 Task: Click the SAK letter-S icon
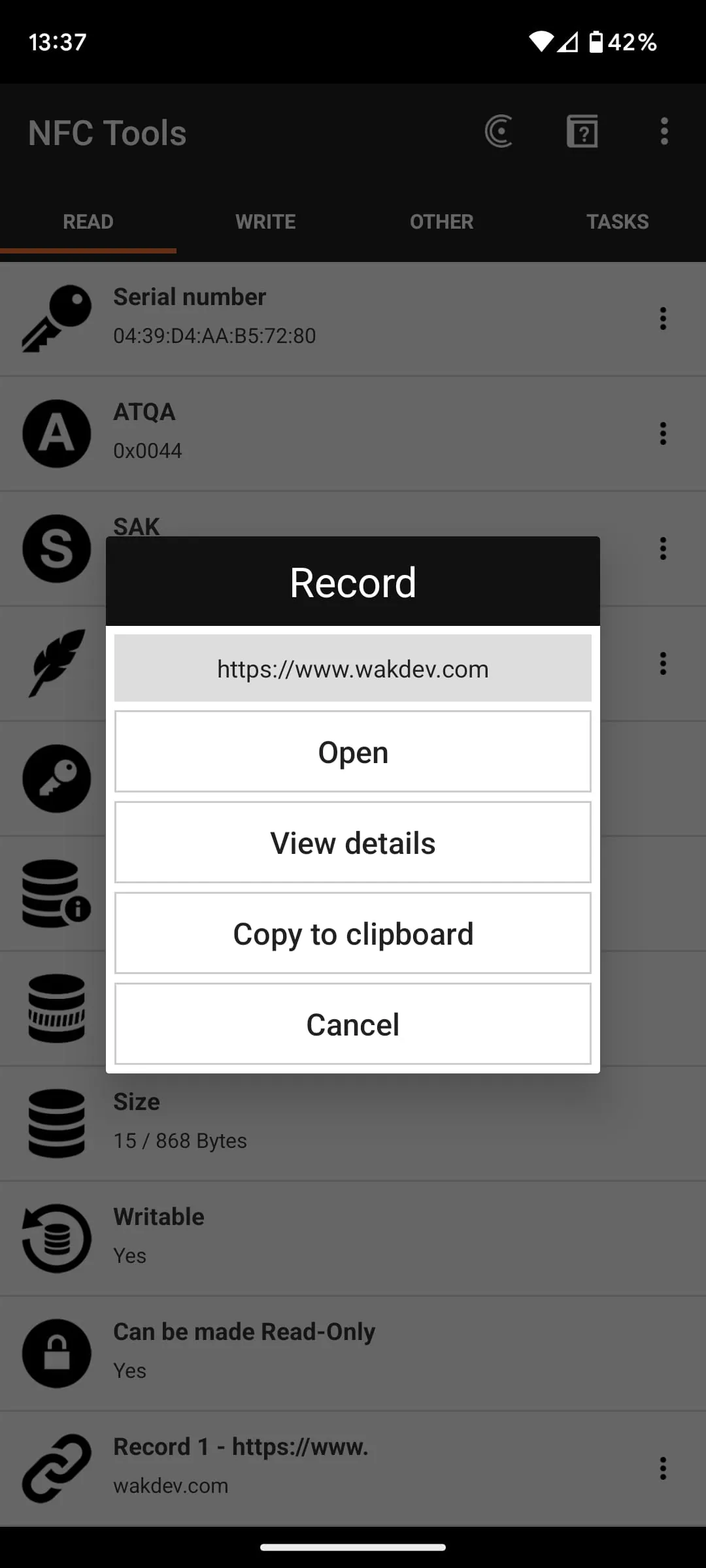[x=56, y=549]
